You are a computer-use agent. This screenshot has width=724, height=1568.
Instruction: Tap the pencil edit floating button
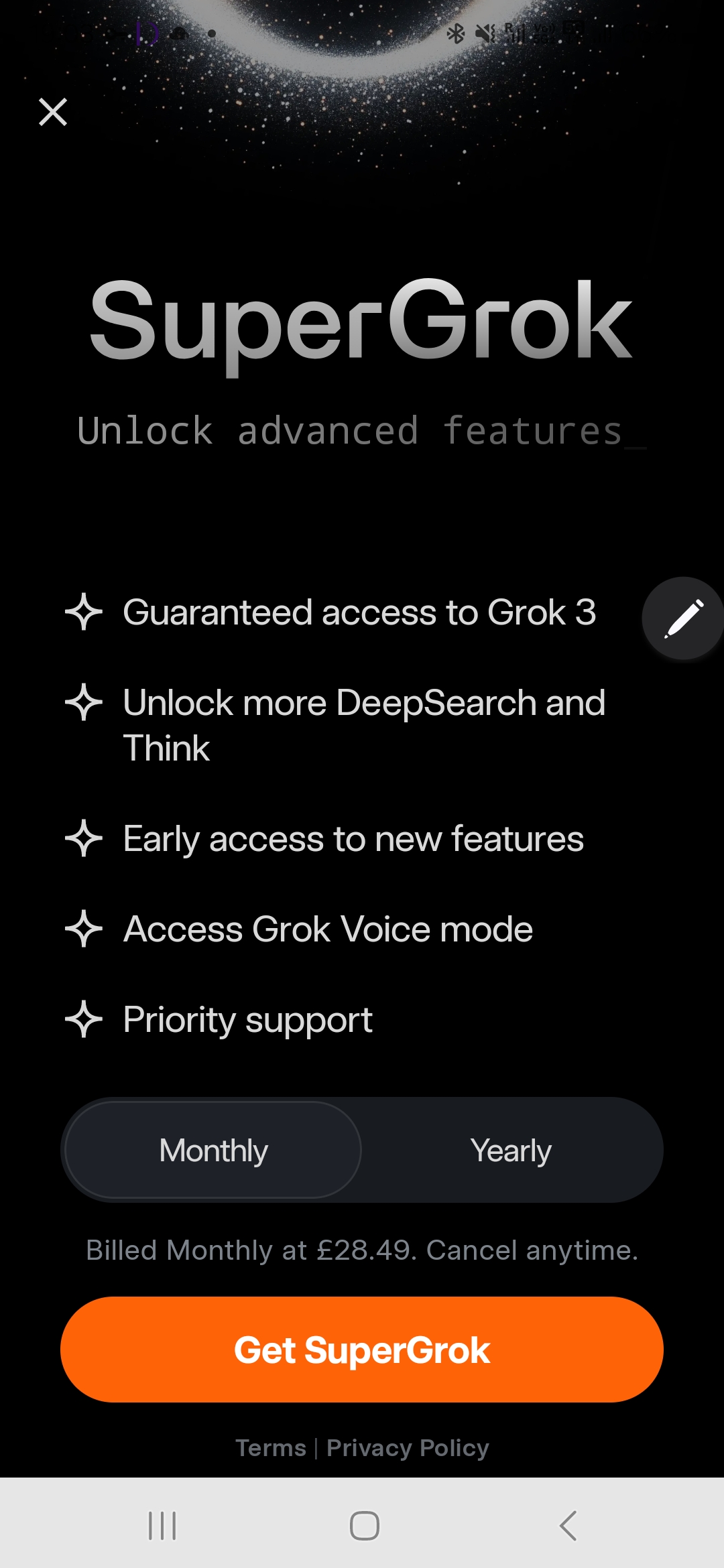pyautogui.click(x=682, y=618)
